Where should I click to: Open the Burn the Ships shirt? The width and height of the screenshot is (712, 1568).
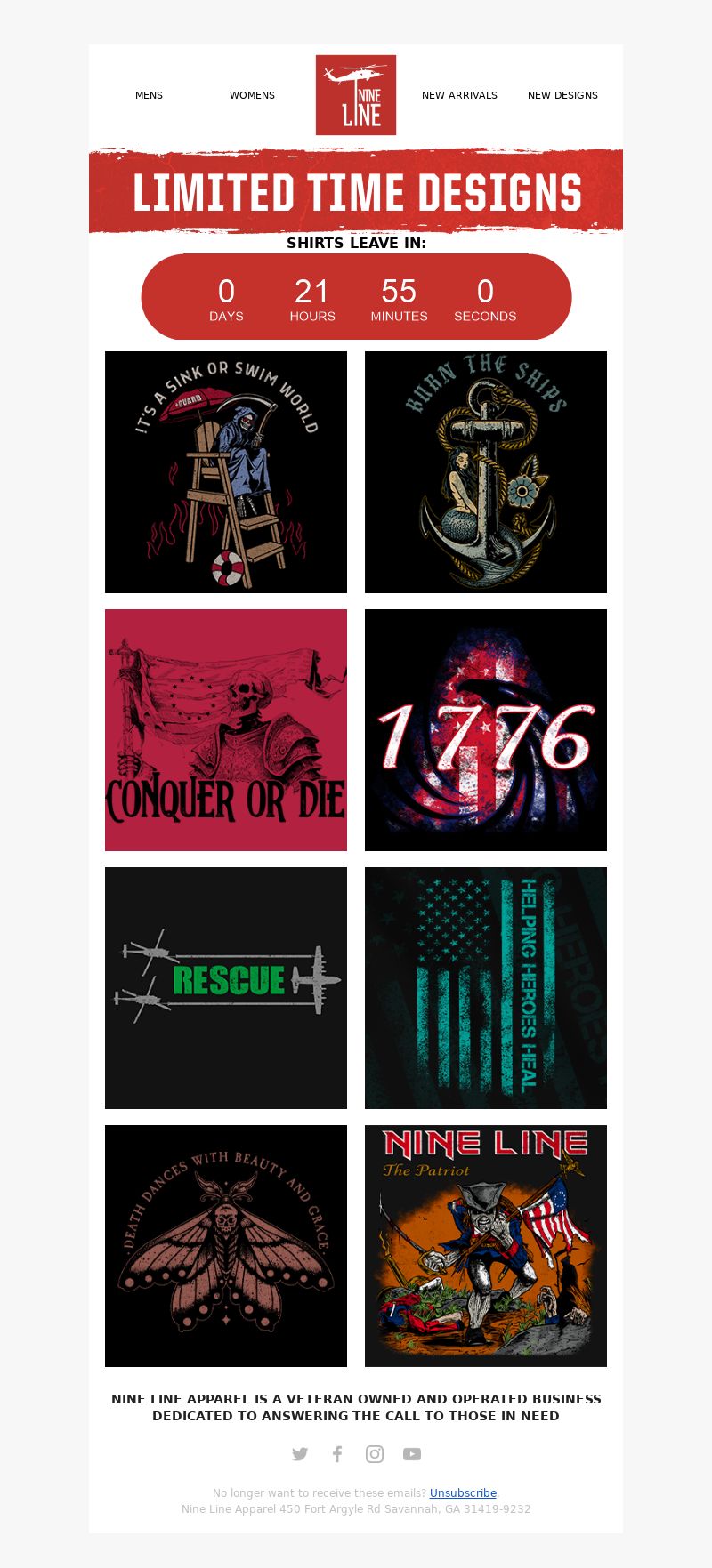[486, 472]
